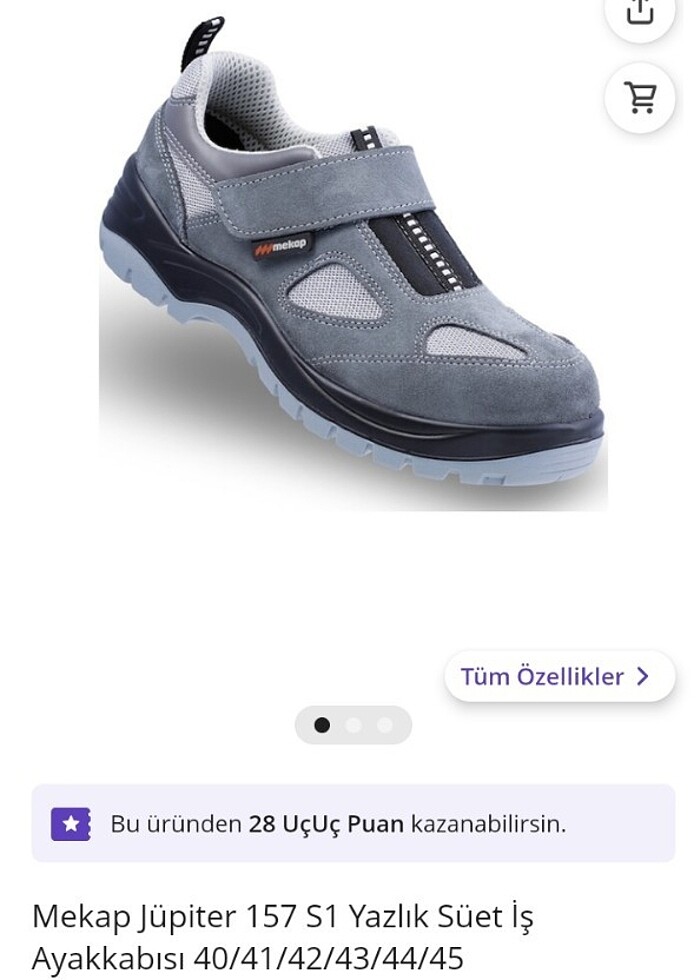Open the shopping cart
700x980 pixels.
(640, 97)
